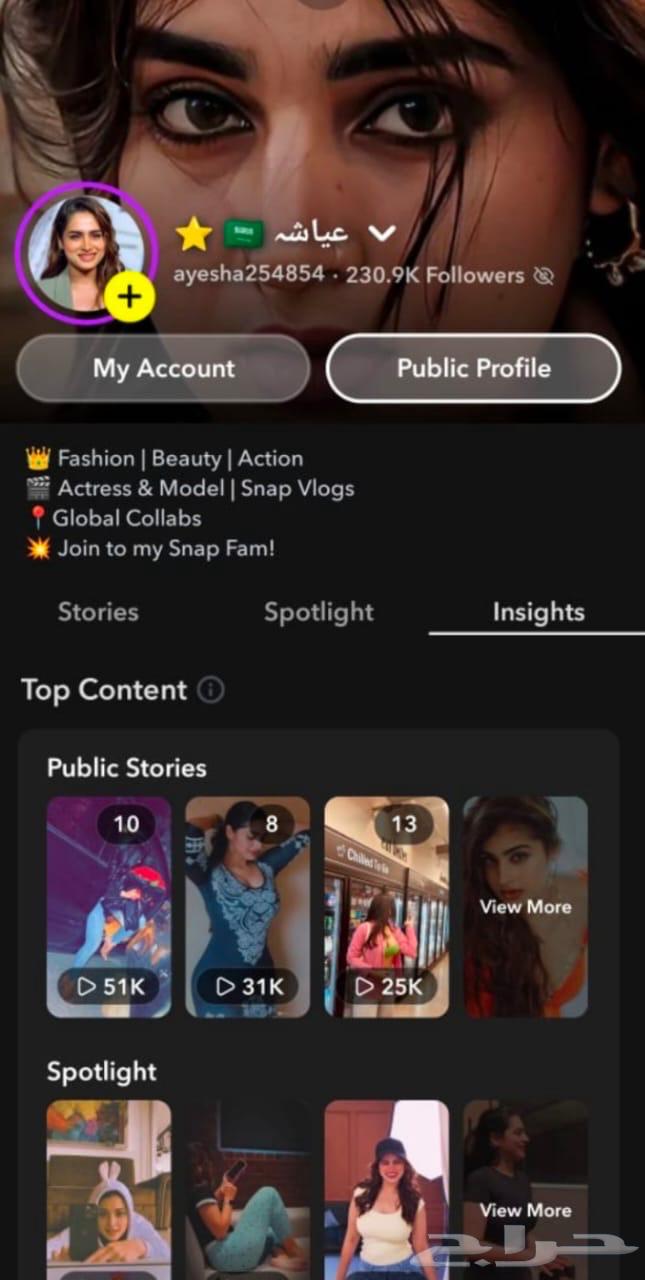The height and width of the screenshot is (1280, 645).
Task: View more Public Stories
Action: tap(525, 906)
